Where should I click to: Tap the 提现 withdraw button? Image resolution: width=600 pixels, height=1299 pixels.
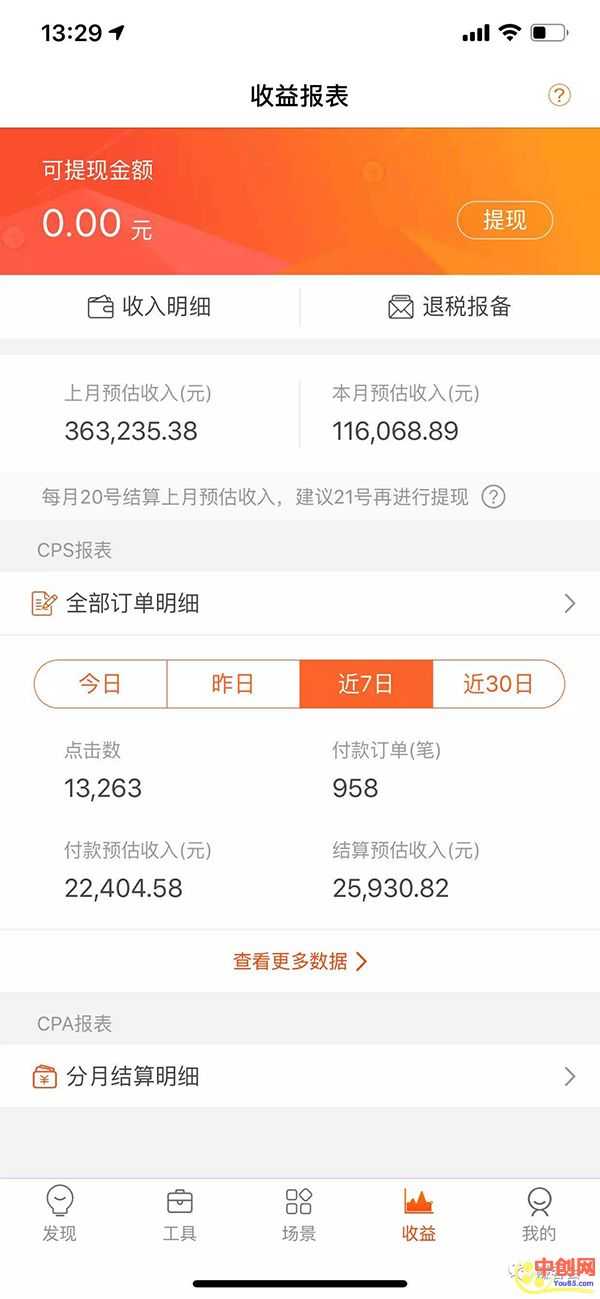point(505,220)
